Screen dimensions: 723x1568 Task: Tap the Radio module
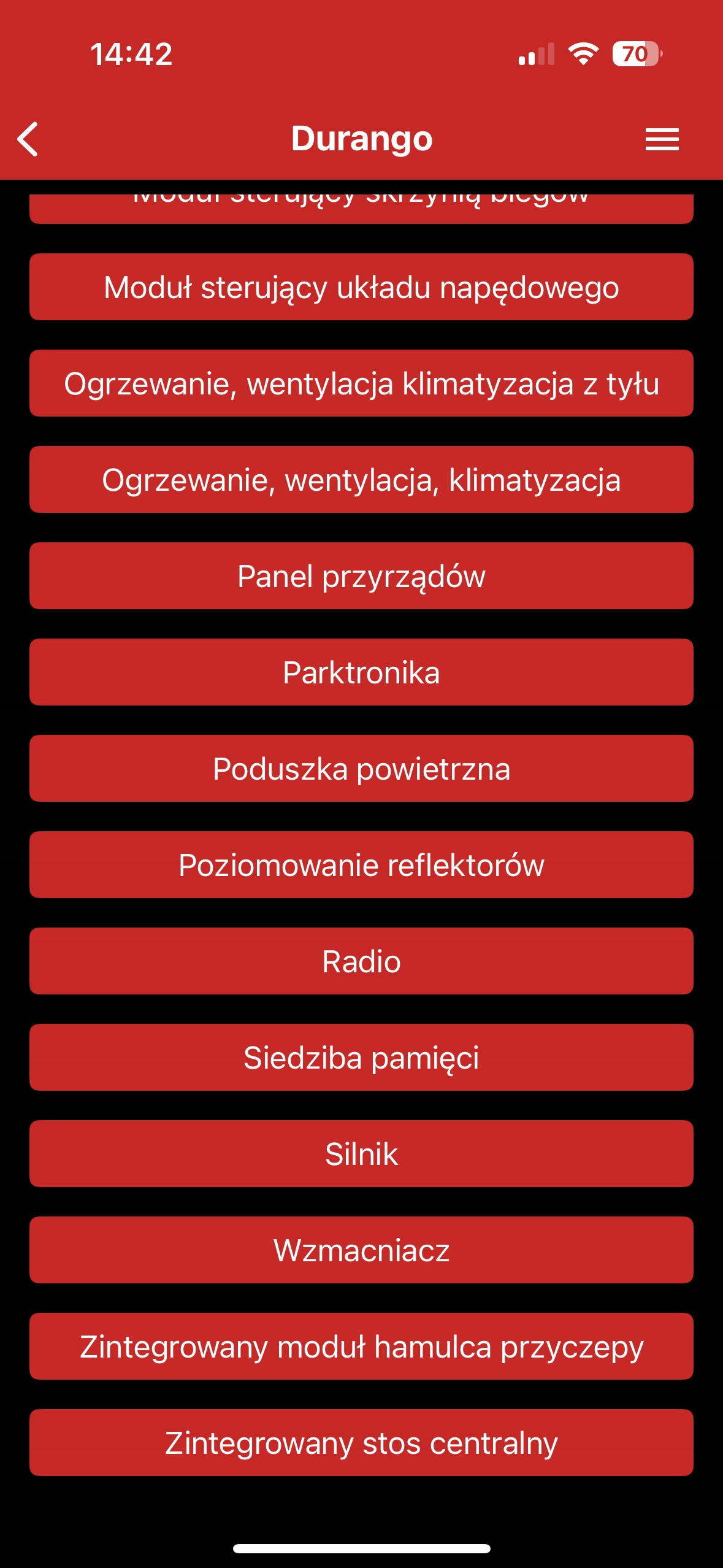pyautogui.click(x=361, y=961)
